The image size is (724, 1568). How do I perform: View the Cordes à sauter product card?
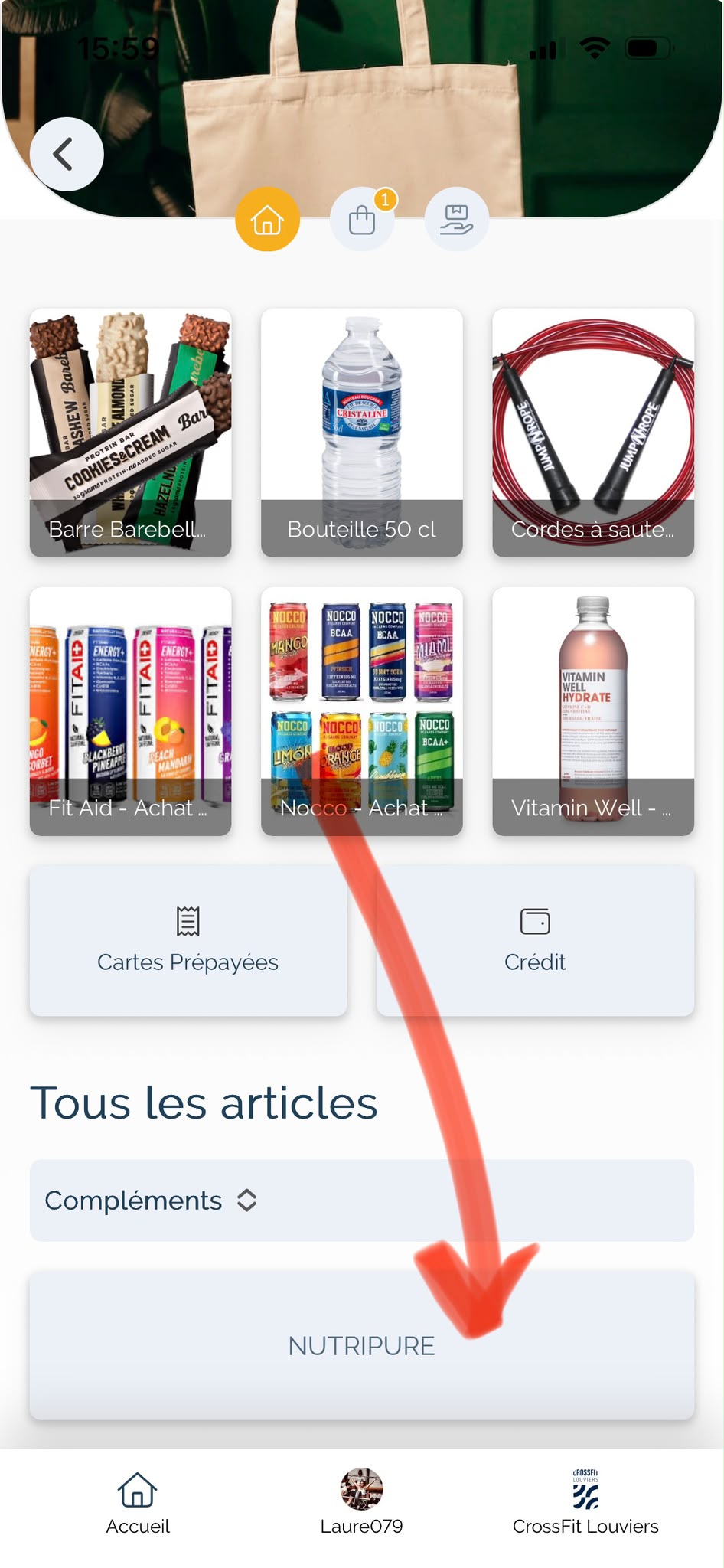coord(593,433)
